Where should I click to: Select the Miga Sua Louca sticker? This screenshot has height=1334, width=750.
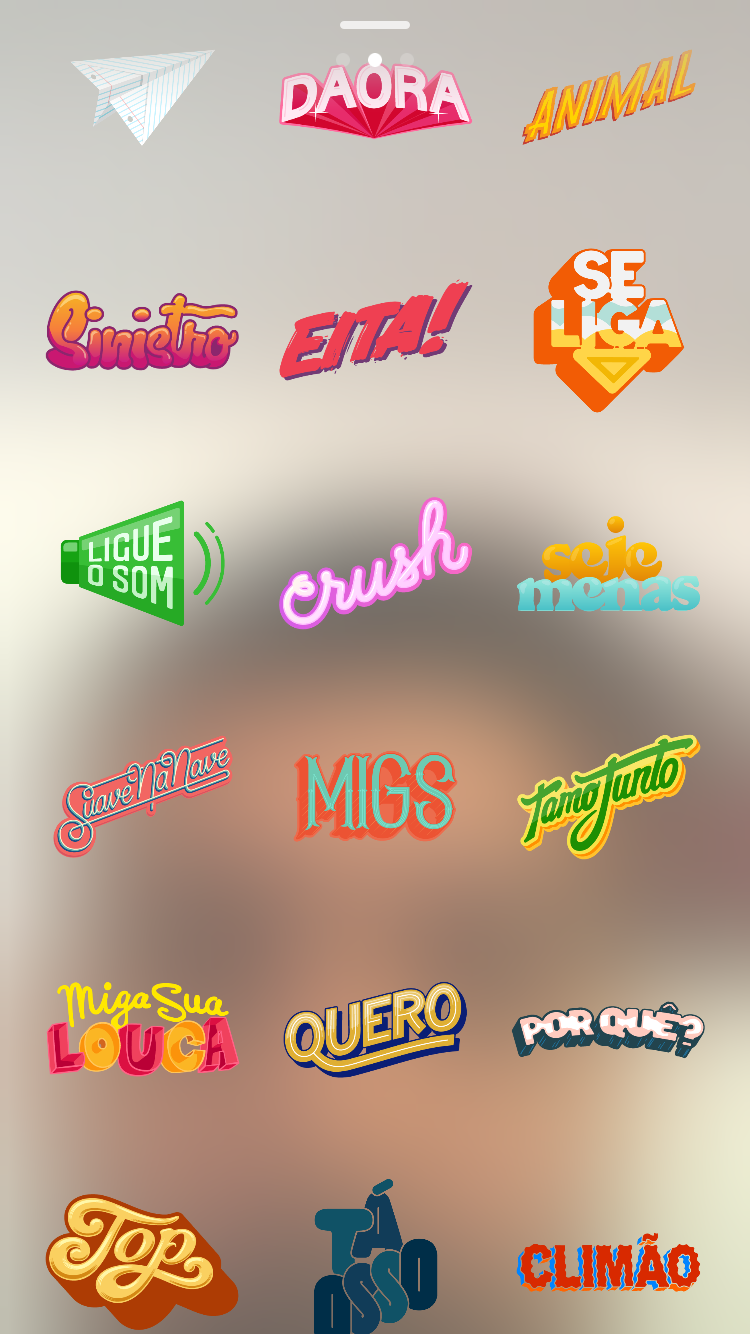click(x=142, y=1029)
